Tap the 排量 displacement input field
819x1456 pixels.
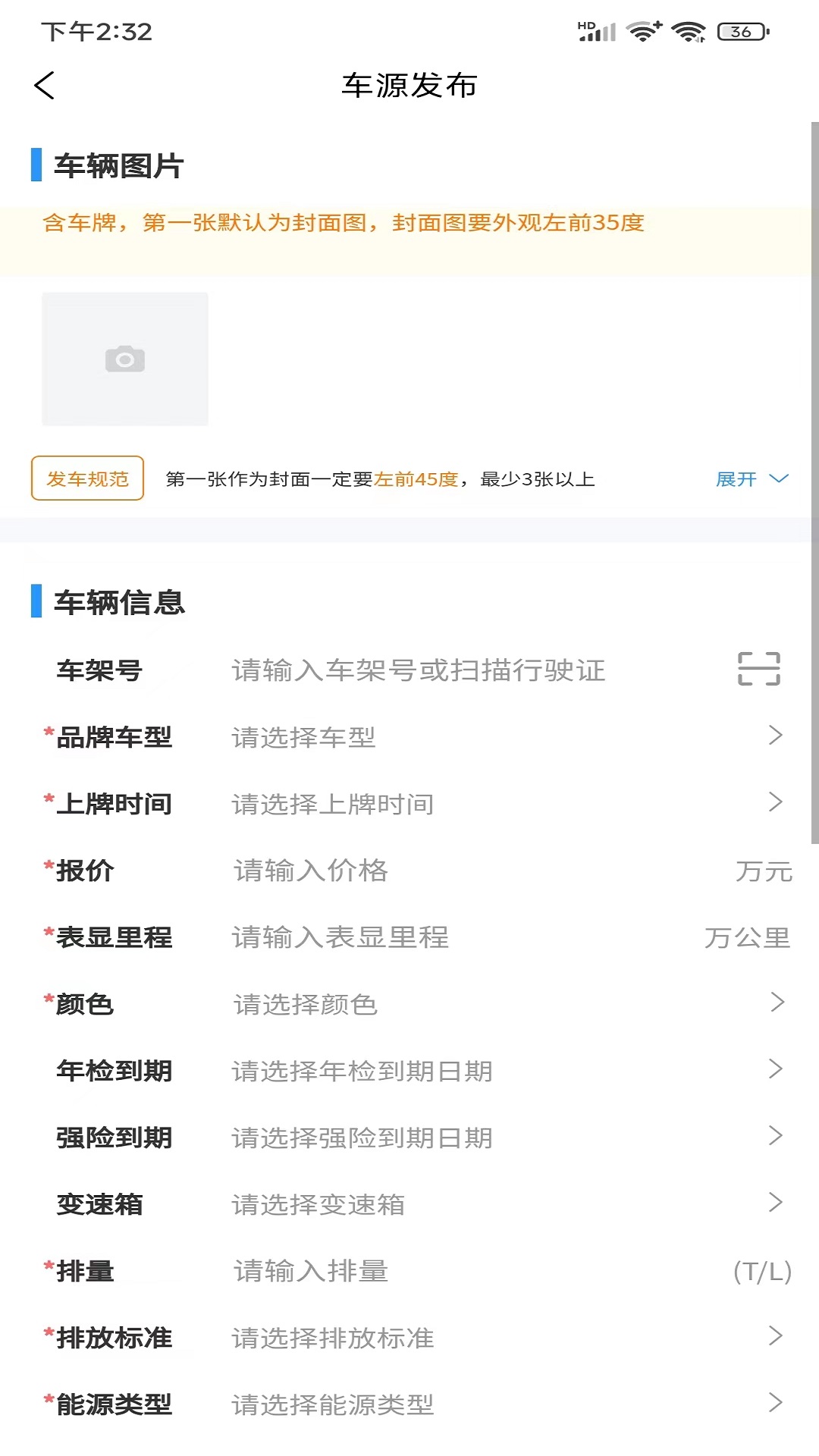pyautogui.click(x=417, y=1270)
